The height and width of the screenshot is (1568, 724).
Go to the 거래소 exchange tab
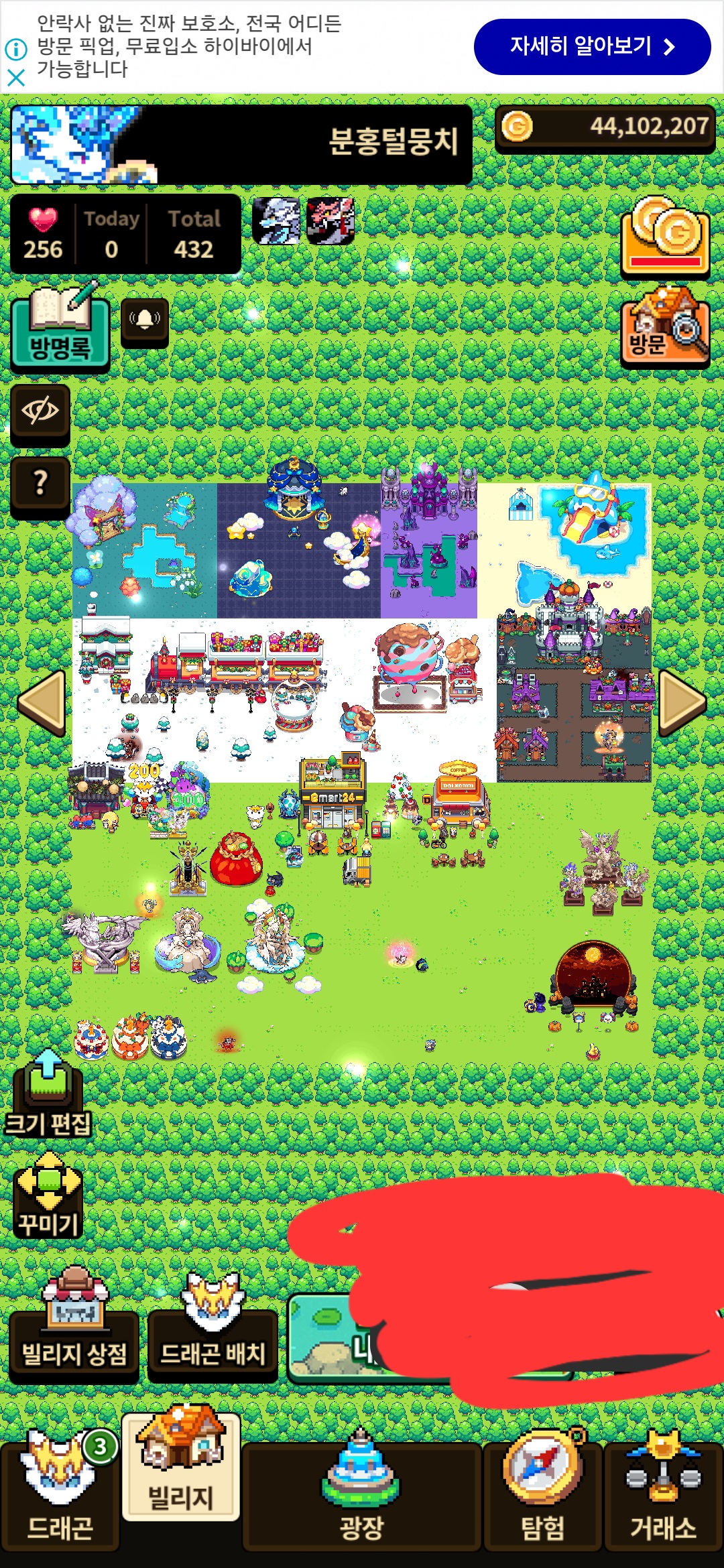click(x=663, y=1494)
